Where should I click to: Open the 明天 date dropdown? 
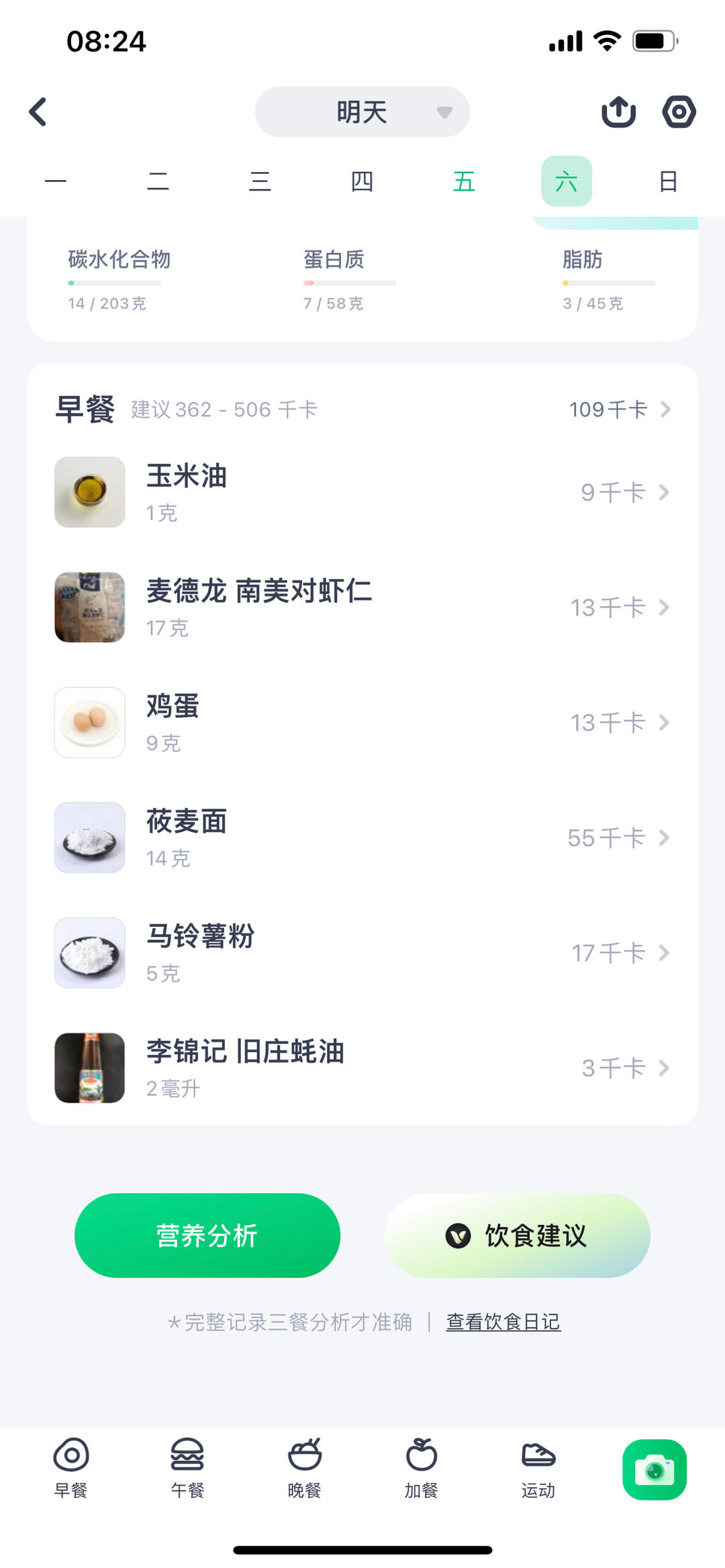click(362, 112)
